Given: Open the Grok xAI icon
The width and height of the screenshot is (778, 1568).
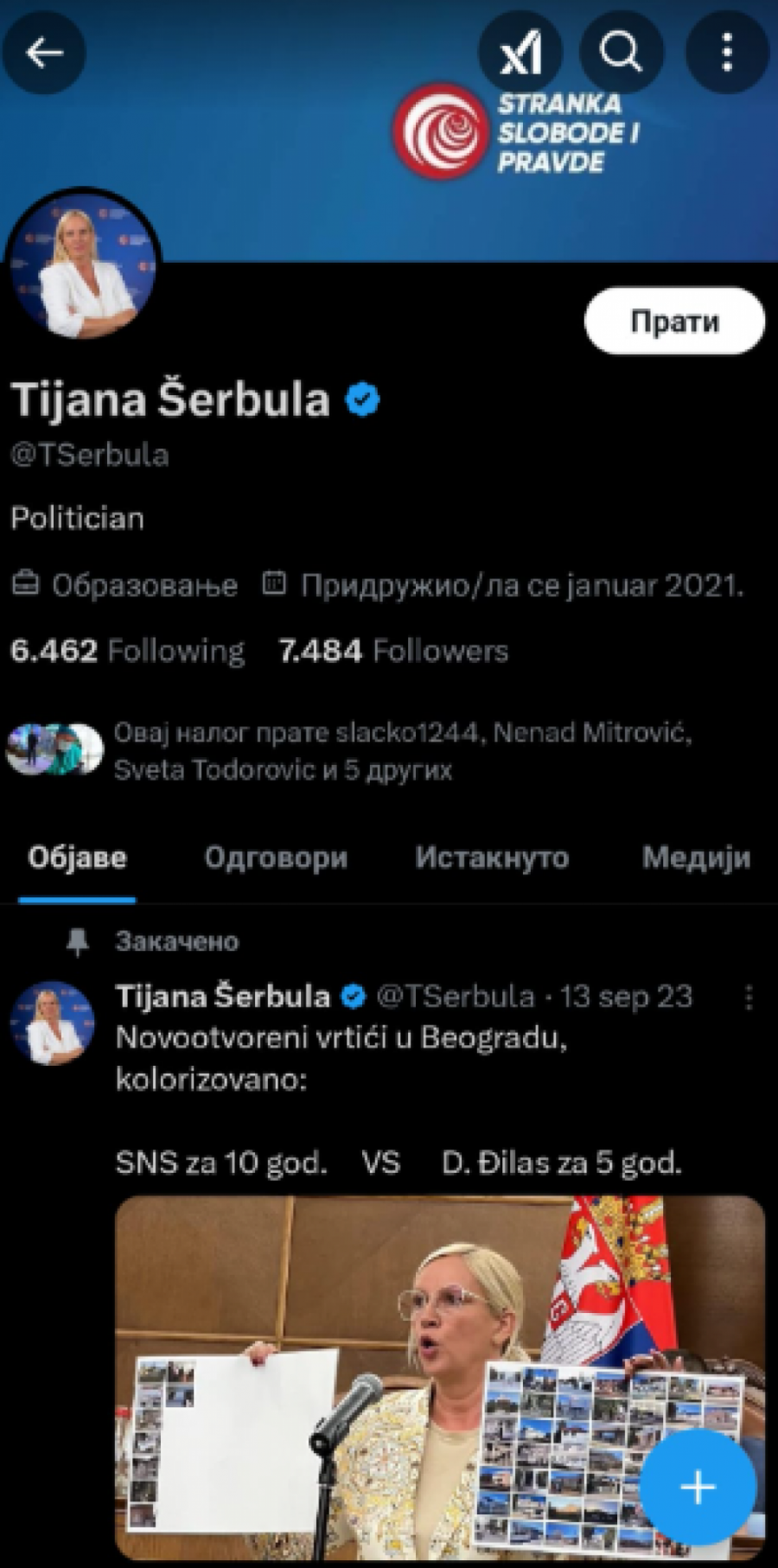Looking at the screenshot, I should pos(520,54).
